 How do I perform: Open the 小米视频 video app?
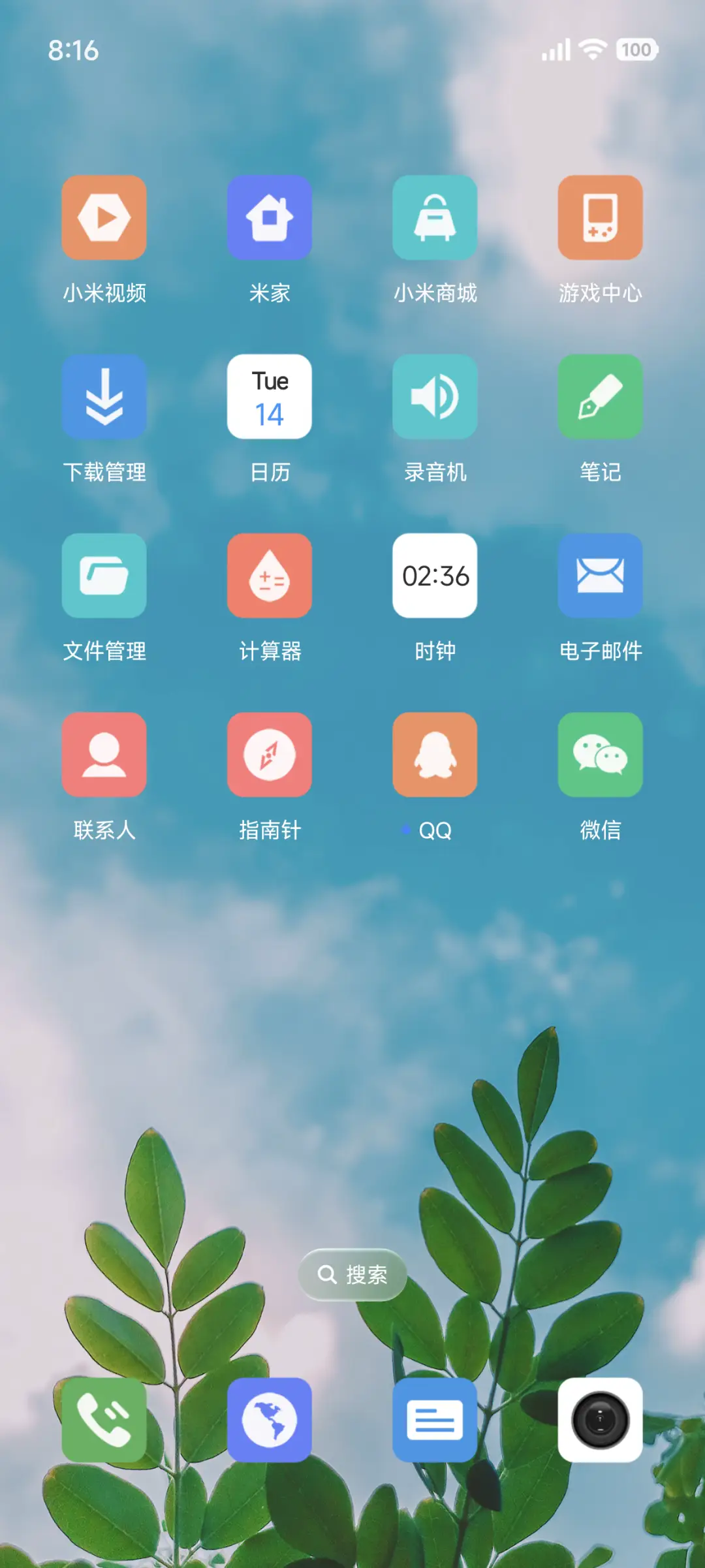pyautogui.click(x=104, y=217)
